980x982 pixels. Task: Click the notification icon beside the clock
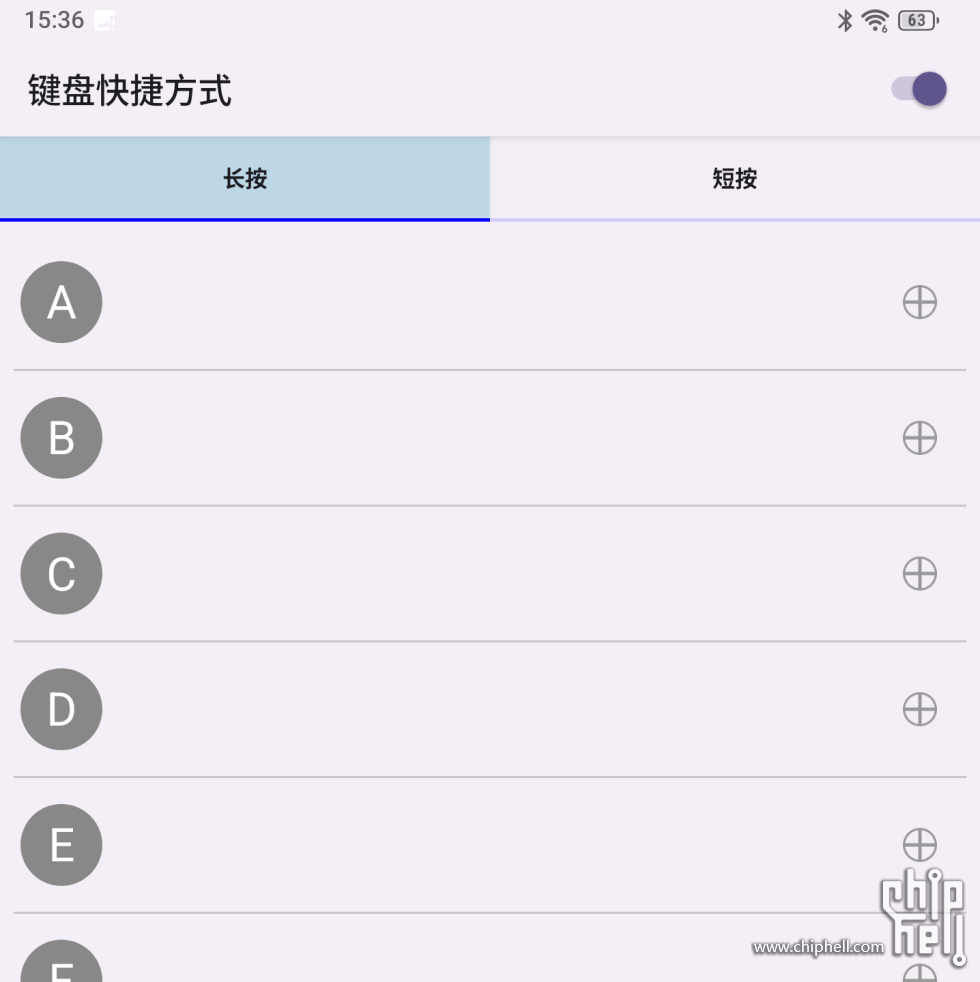(104, 19)
